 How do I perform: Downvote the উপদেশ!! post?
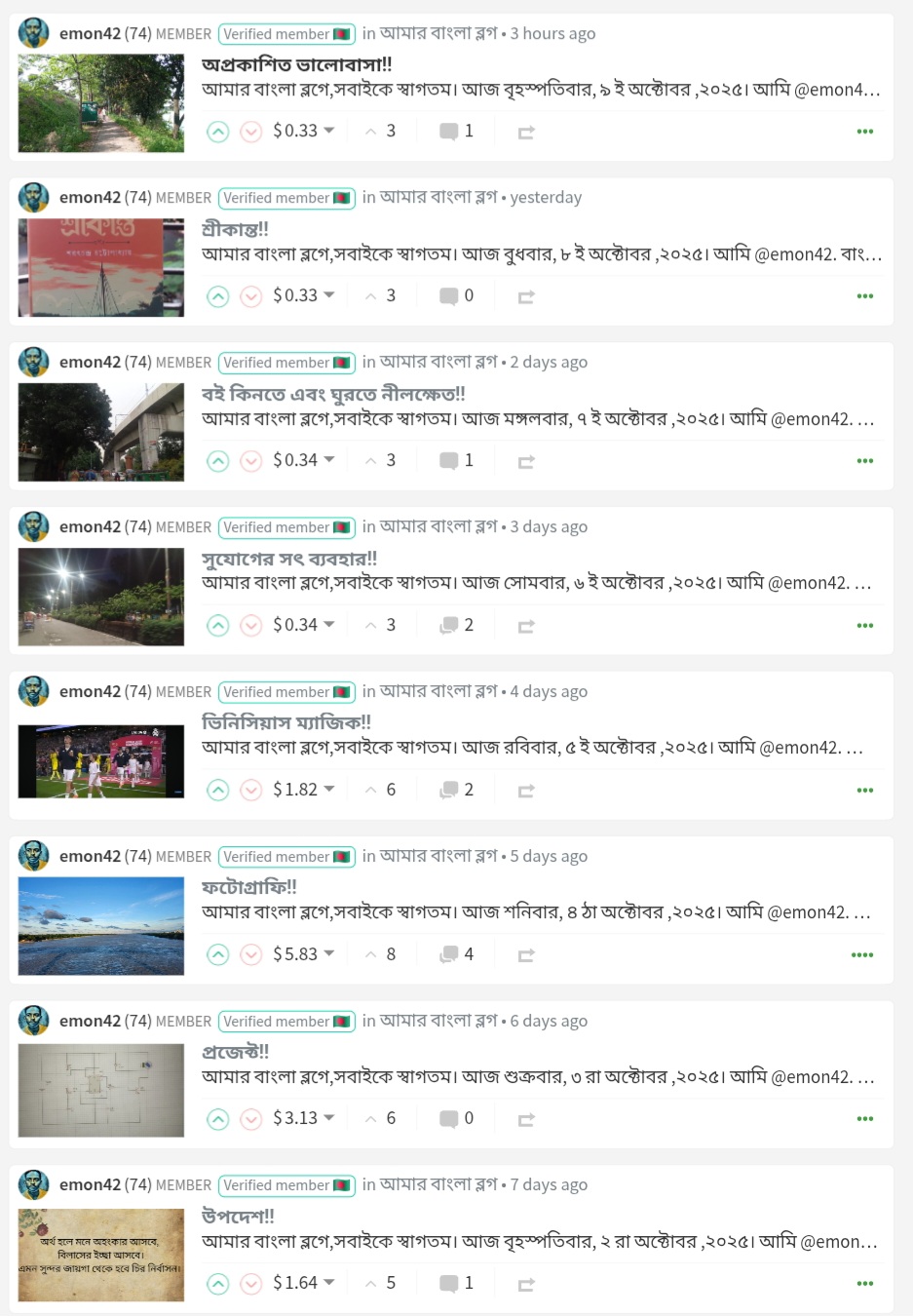[x=251, y=1284]
